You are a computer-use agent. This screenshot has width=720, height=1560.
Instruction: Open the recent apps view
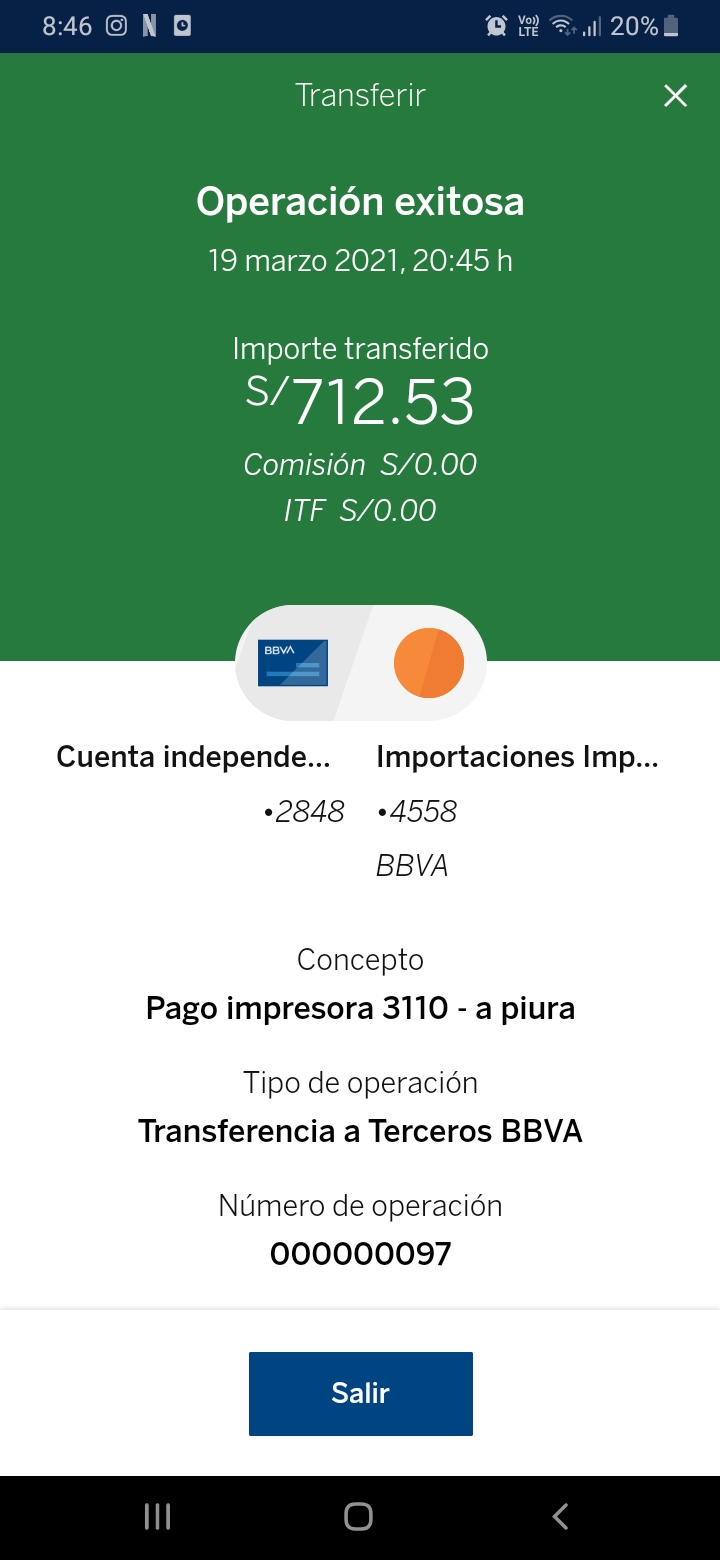click(158, 1516)
